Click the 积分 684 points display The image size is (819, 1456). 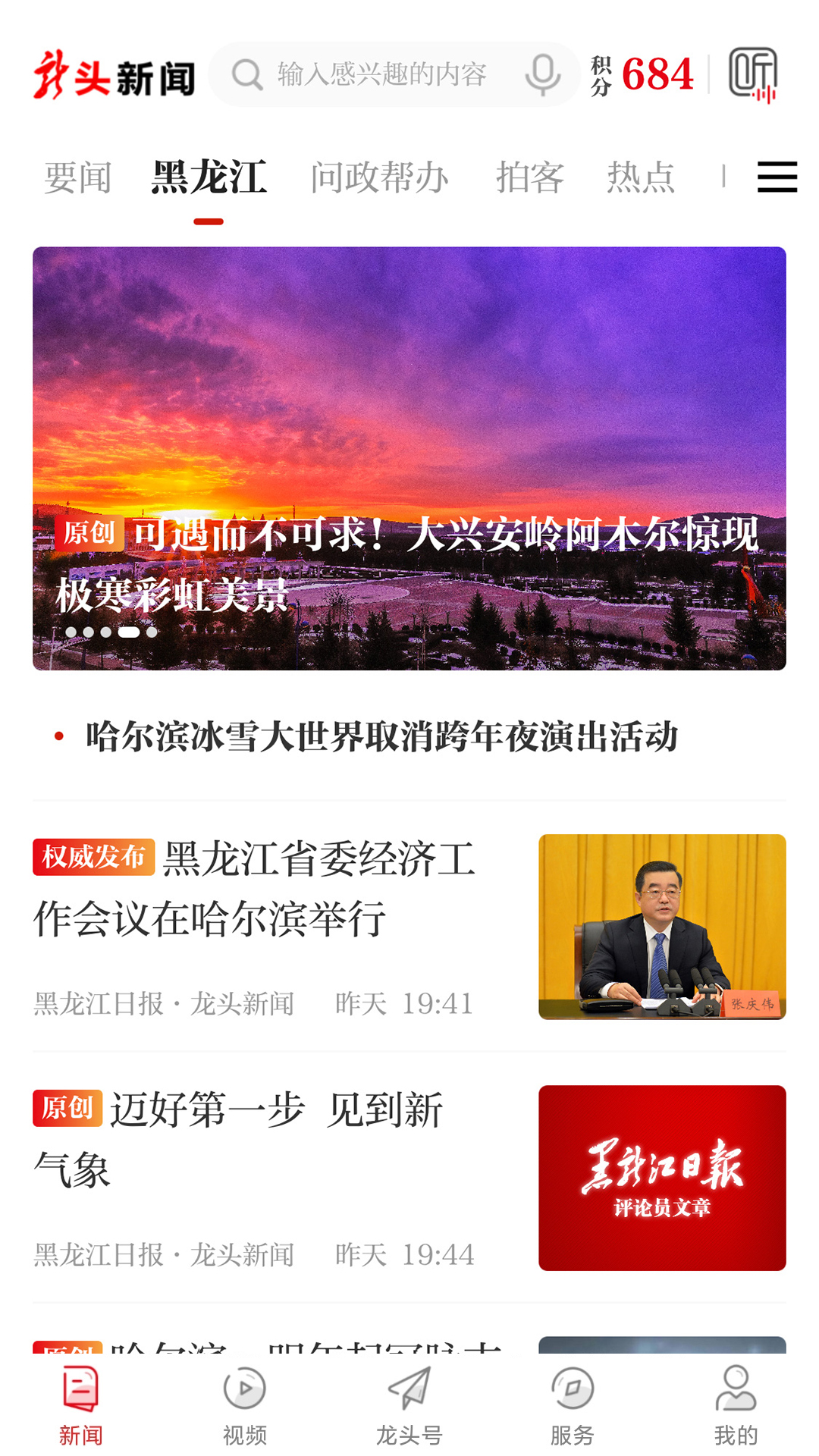[x=642, y=74]
